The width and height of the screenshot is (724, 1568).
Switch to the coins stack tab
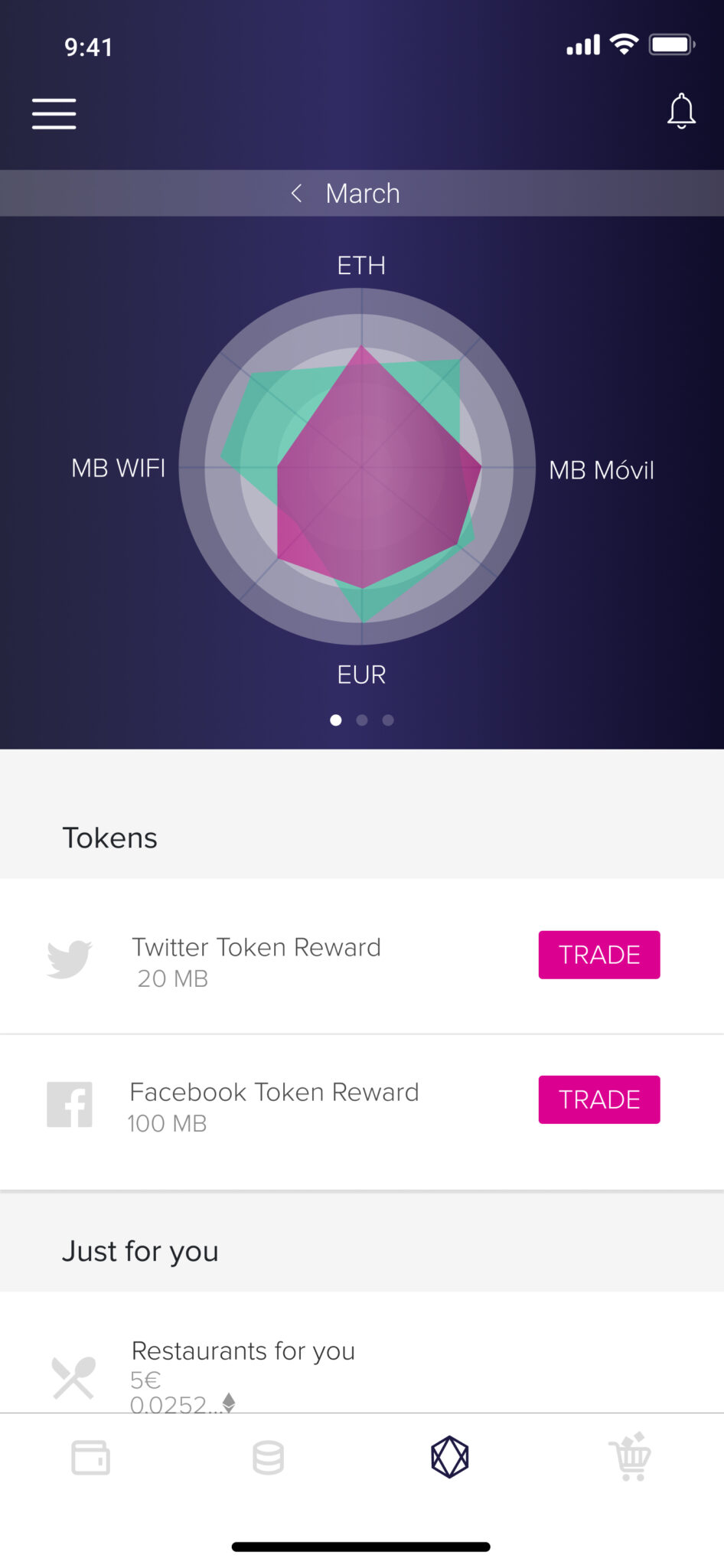[x=268, y=1457]
